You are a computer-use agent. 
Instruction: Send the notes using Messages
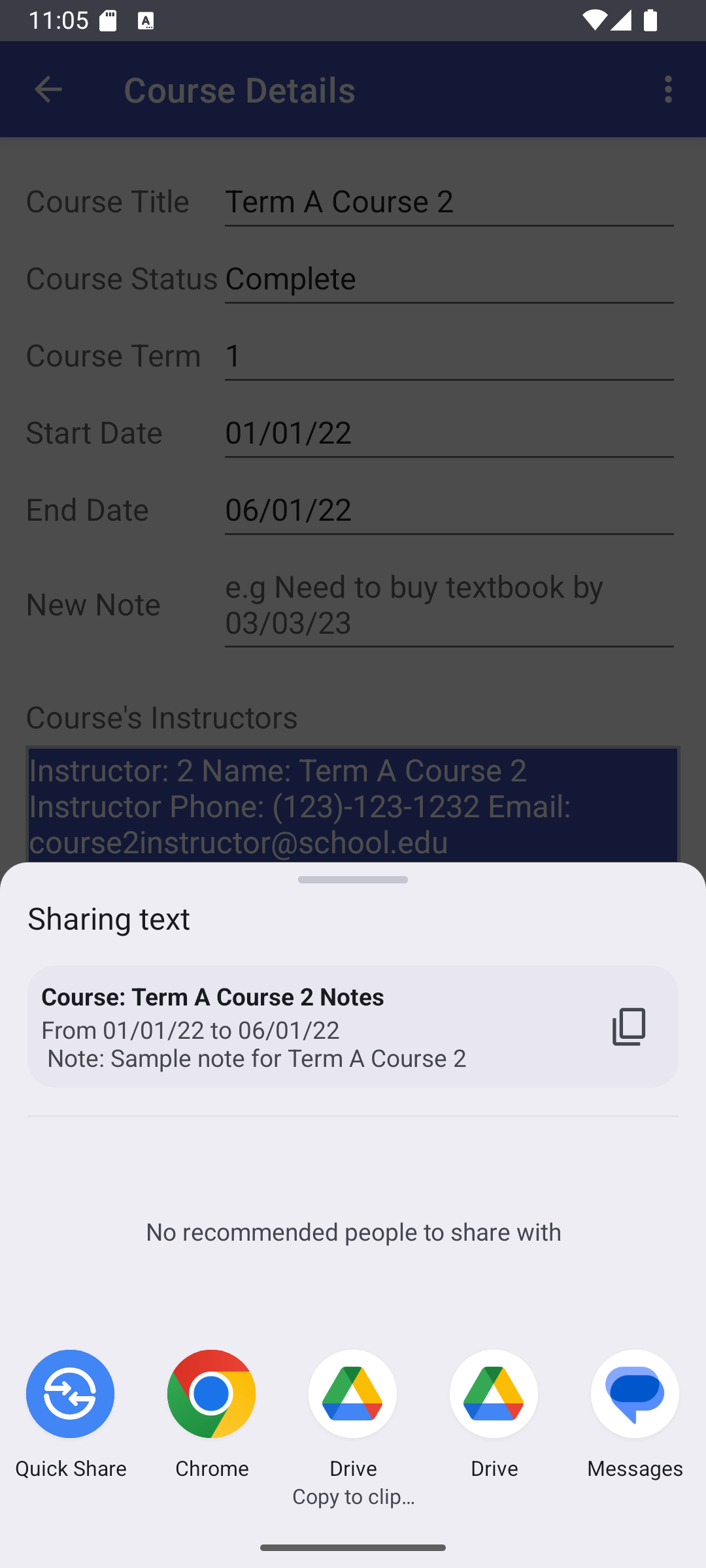pos(635,1394)
